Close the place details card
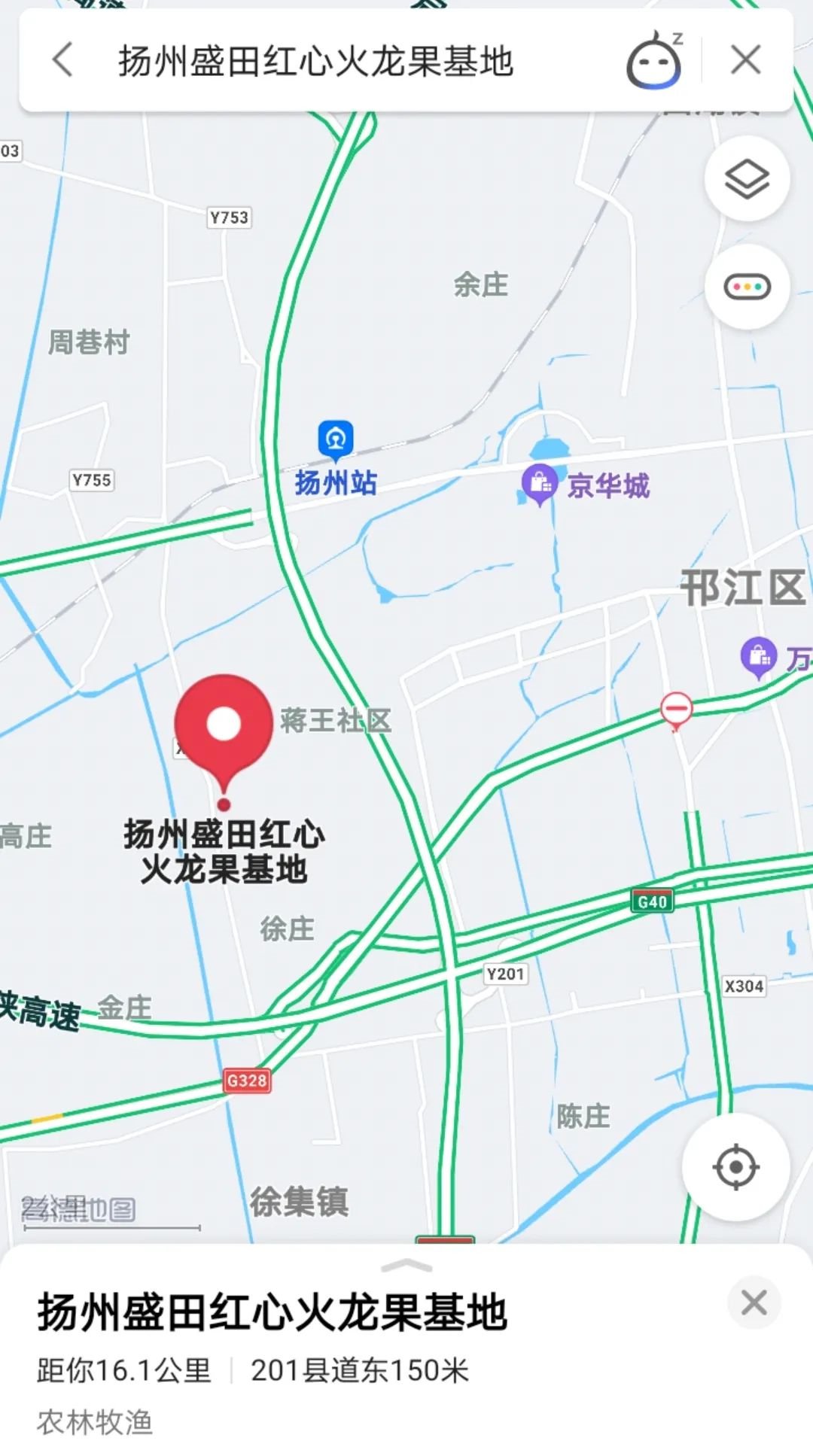This screenshot has height=1456, width=813. coord(754,1302)
